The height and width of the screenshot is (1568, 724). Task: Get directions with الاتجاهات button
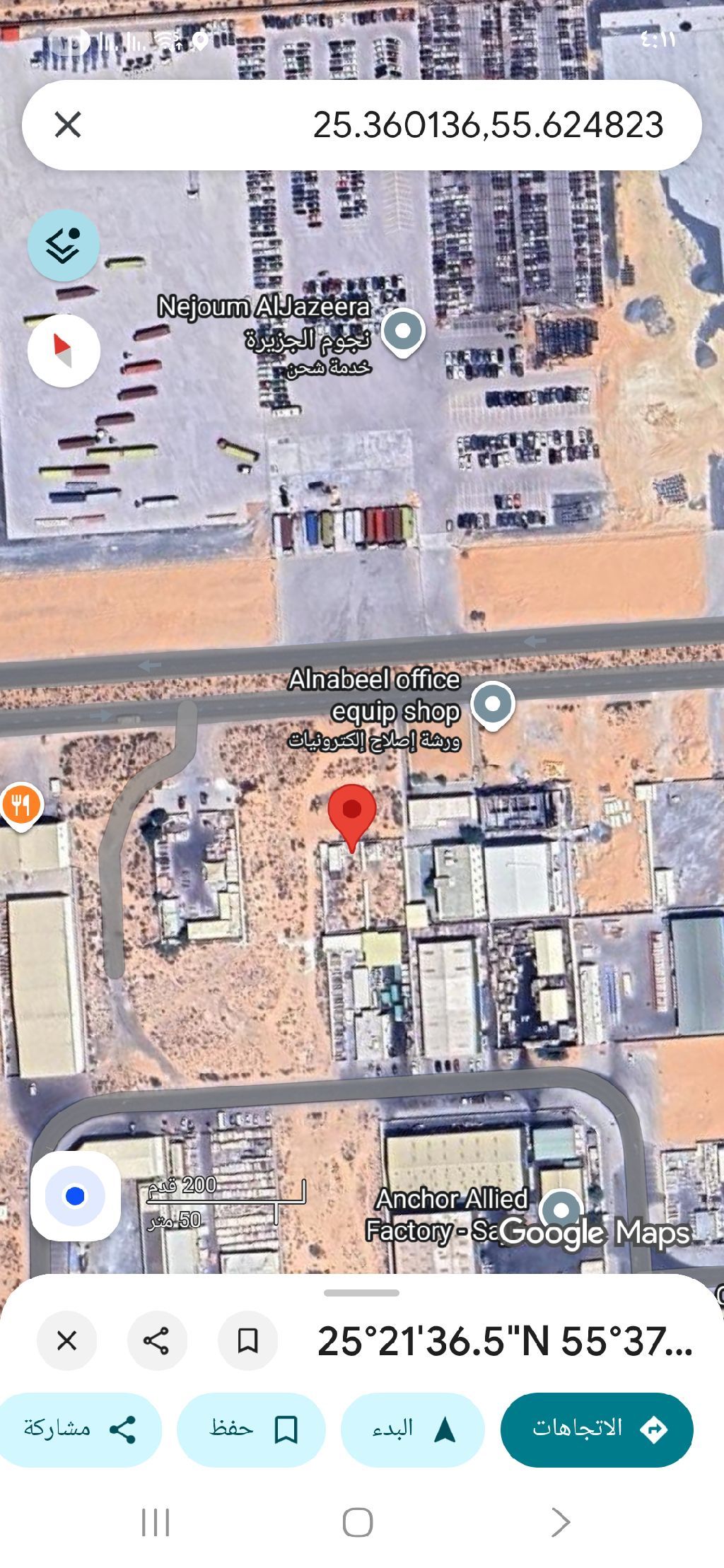tap(597, 1429)
